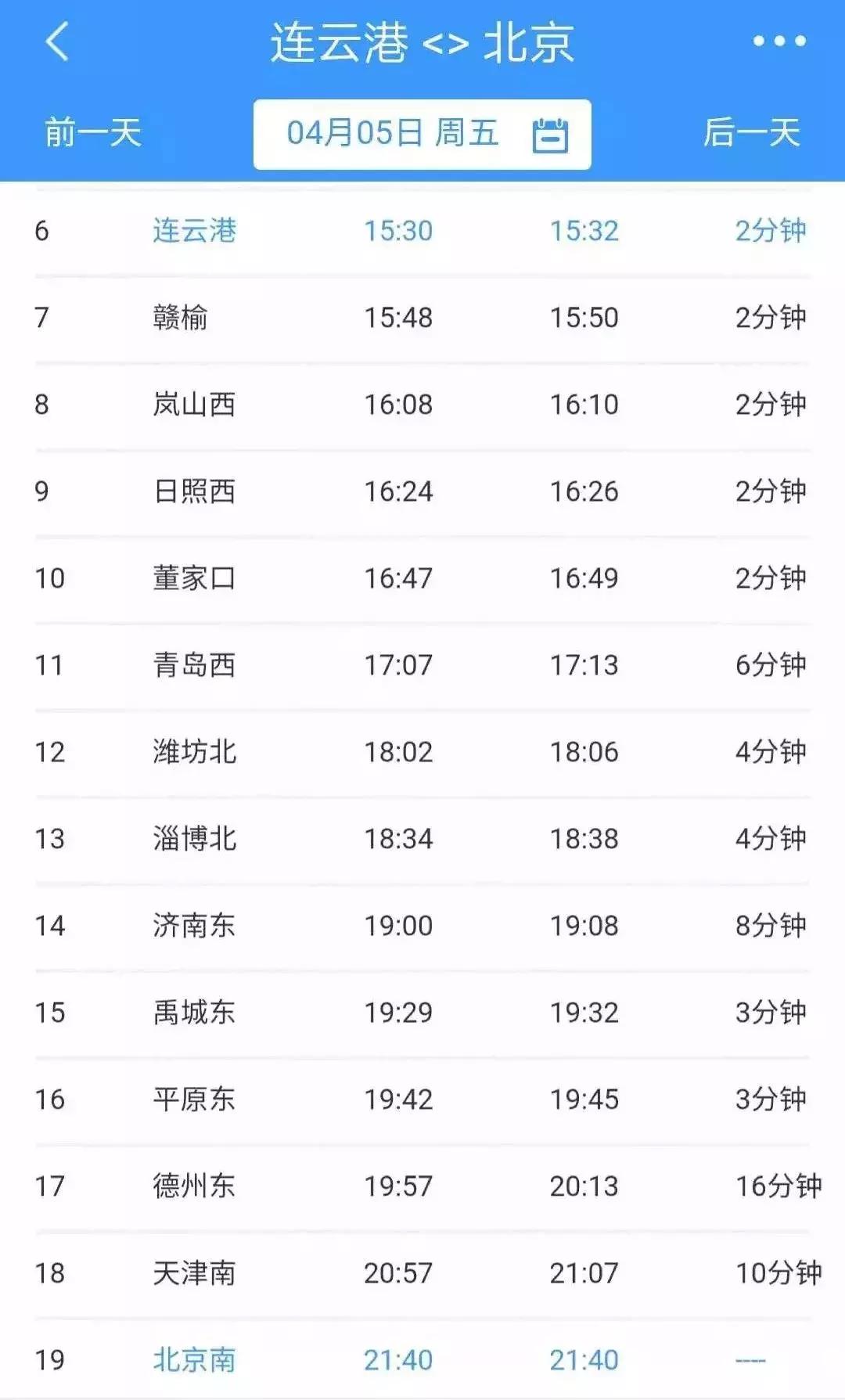Open the date picker showing 04月05日 周五
This screenshot has width=845, height=1400.
click(x=422, y=134)
